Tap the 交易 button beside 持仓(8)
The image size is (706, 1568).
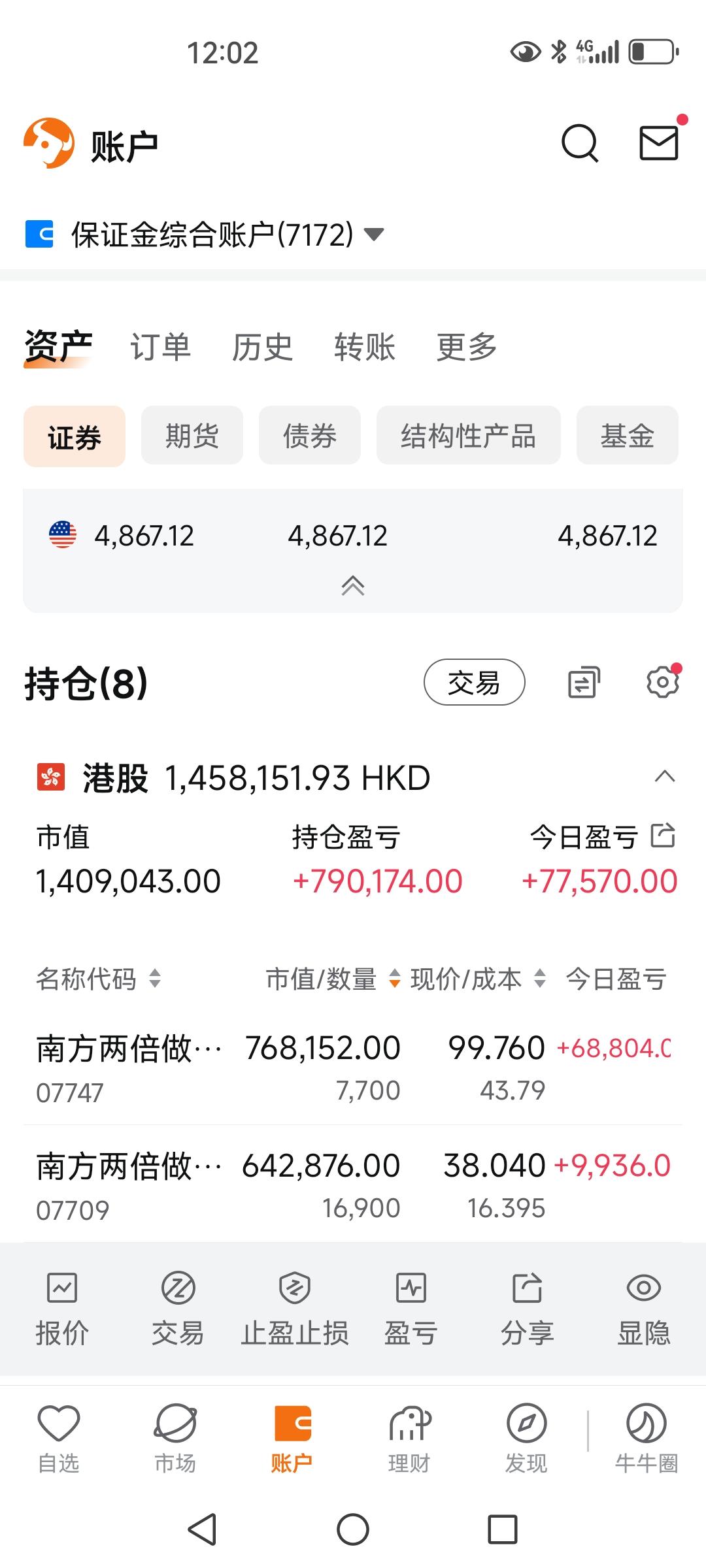(474, 683)
